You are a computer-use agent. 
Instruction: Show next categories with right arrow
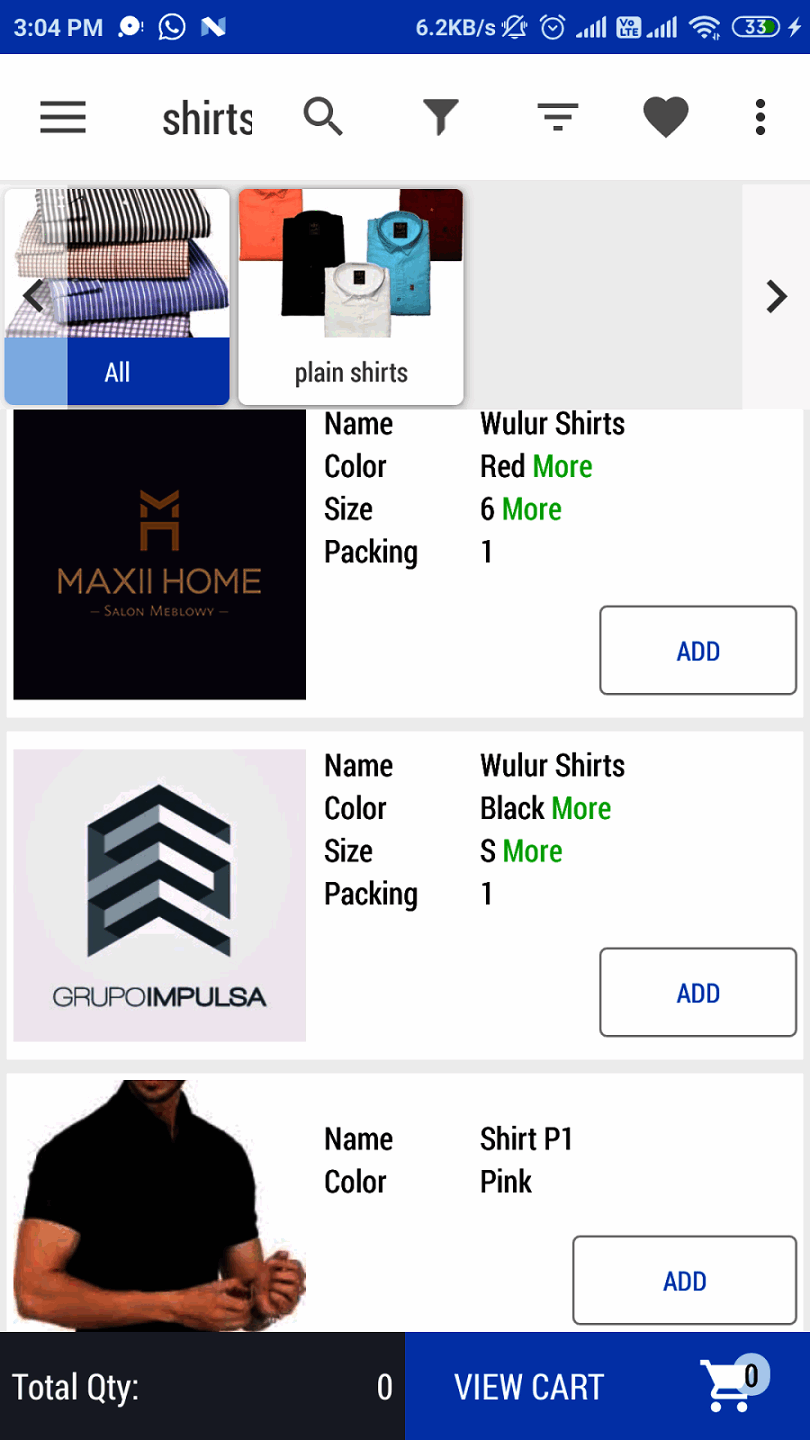click(776, 296)
